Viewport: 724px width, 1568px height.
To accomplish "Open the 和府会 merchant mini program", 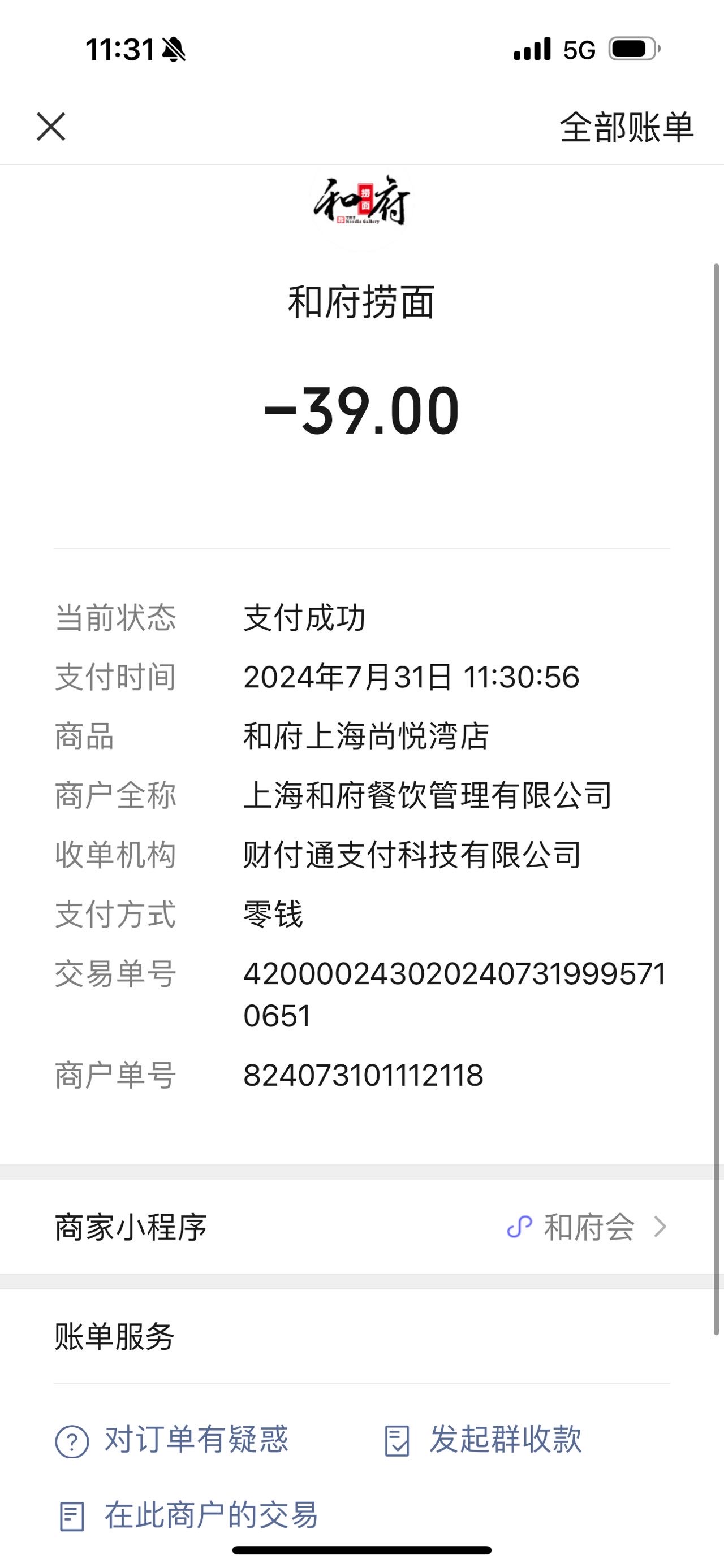I will (x=361, y=1226).
